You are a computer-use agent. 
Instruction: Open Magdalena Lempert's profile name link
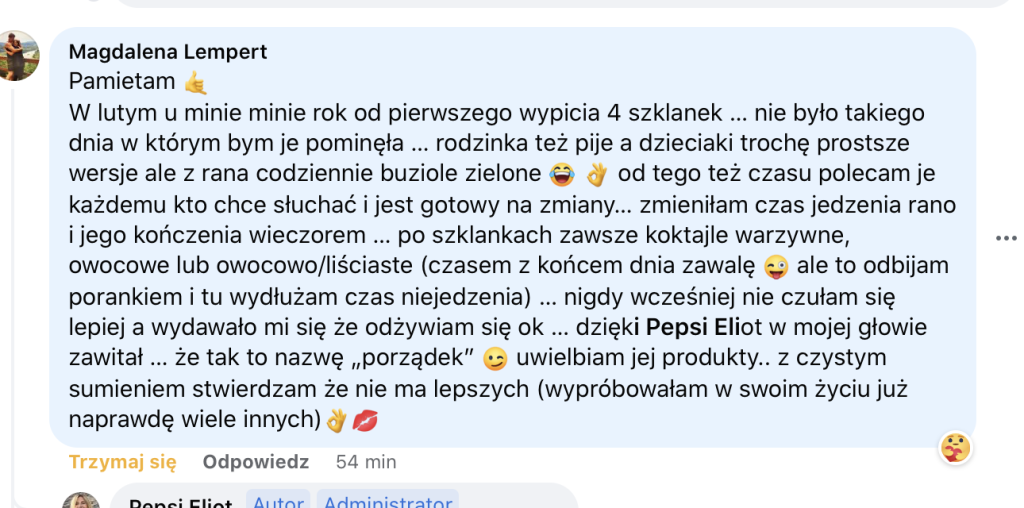[x=167, y=52]
